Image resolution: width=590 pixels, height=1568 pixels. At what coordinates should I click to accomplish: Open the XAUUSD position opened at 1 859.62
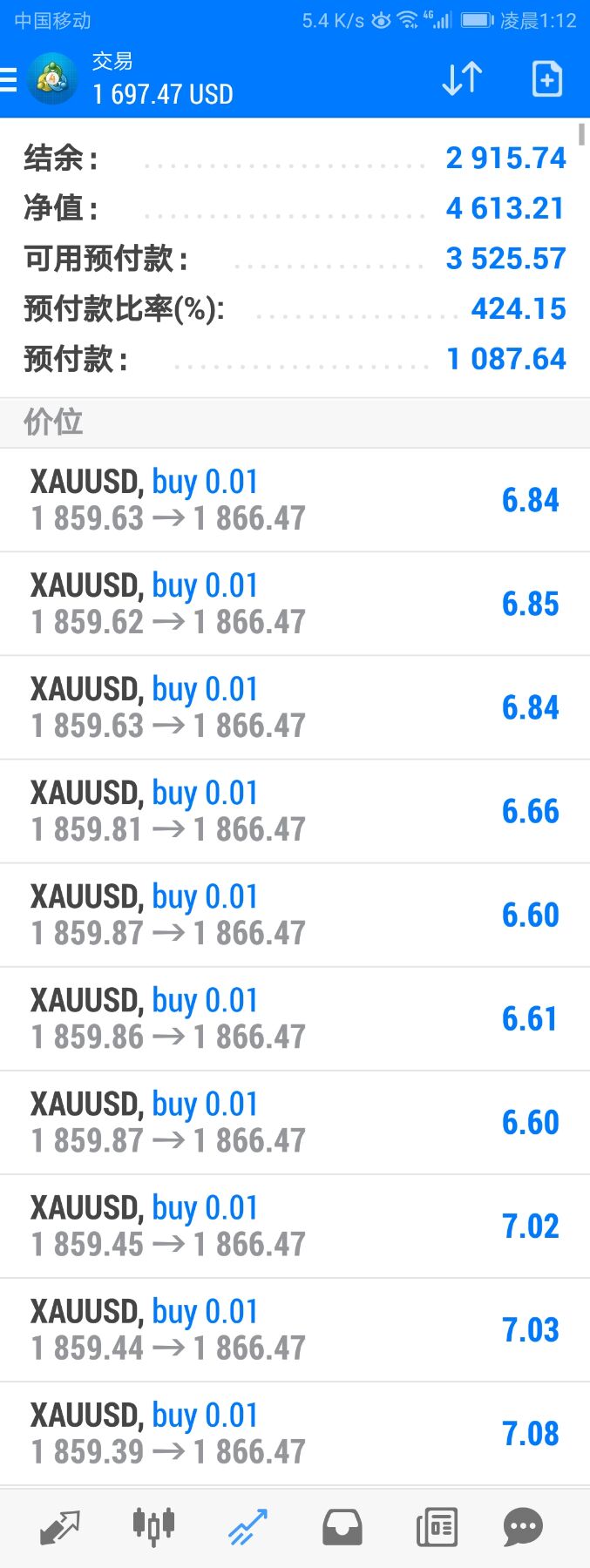pos(295,604)
